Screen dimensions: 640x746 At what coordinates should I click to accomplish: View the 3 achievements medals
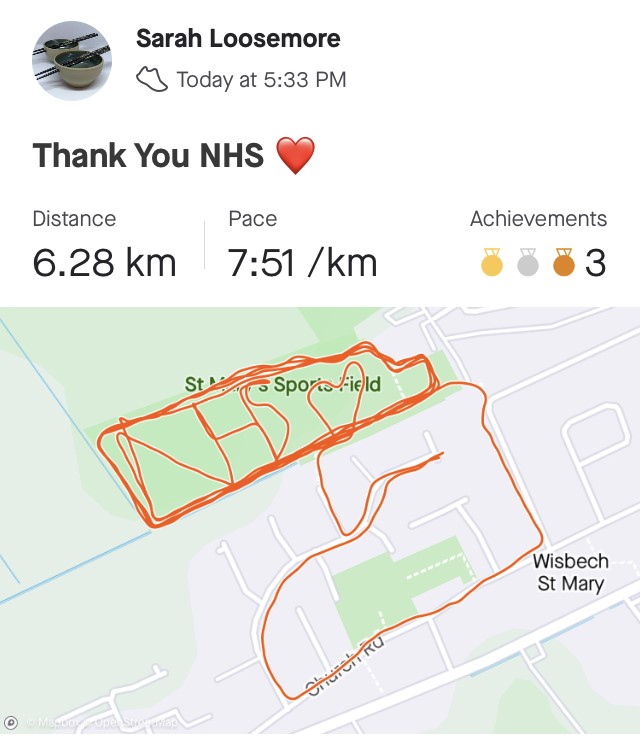coord(540,263)
